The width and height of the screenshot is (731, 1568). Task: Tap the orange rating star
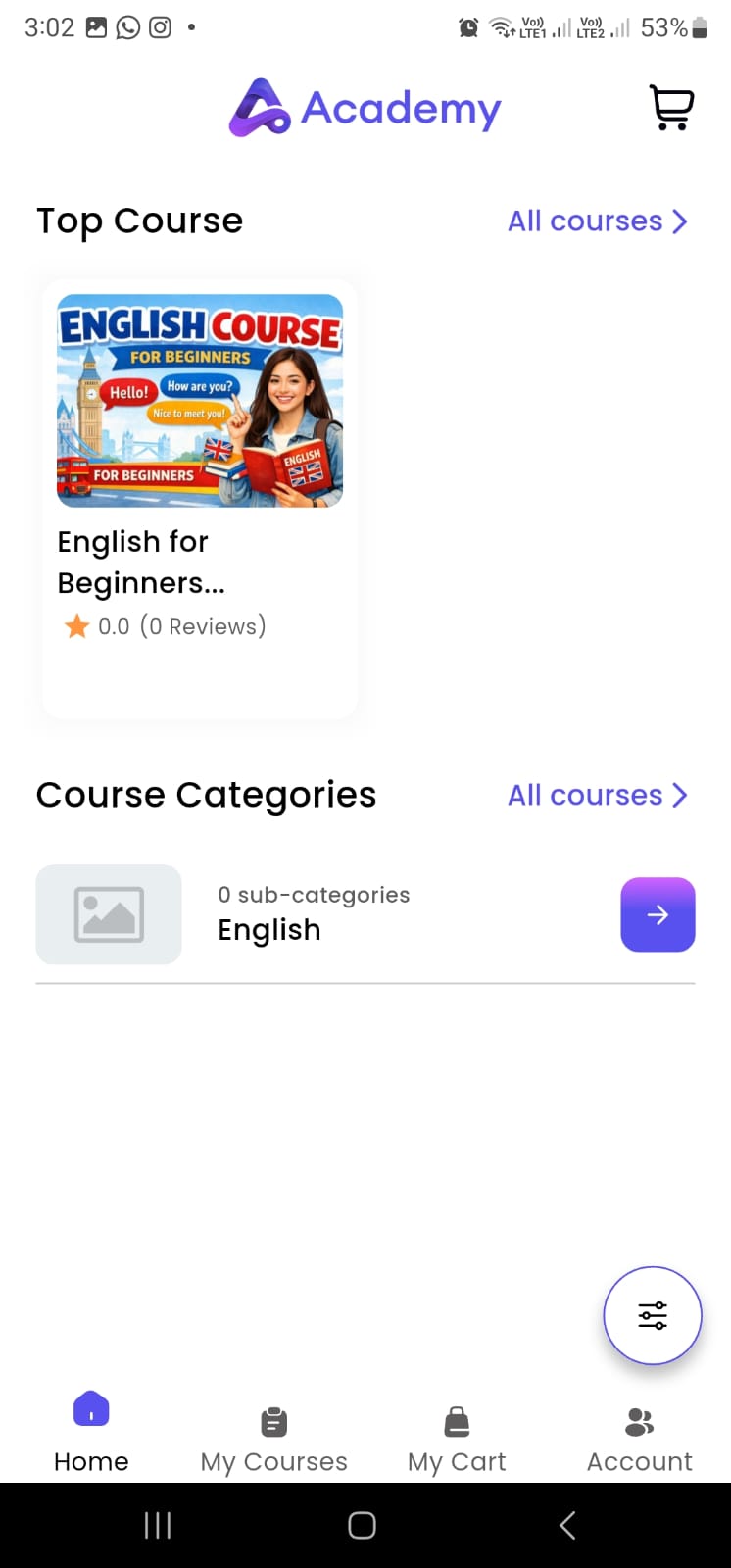[76, 625]
